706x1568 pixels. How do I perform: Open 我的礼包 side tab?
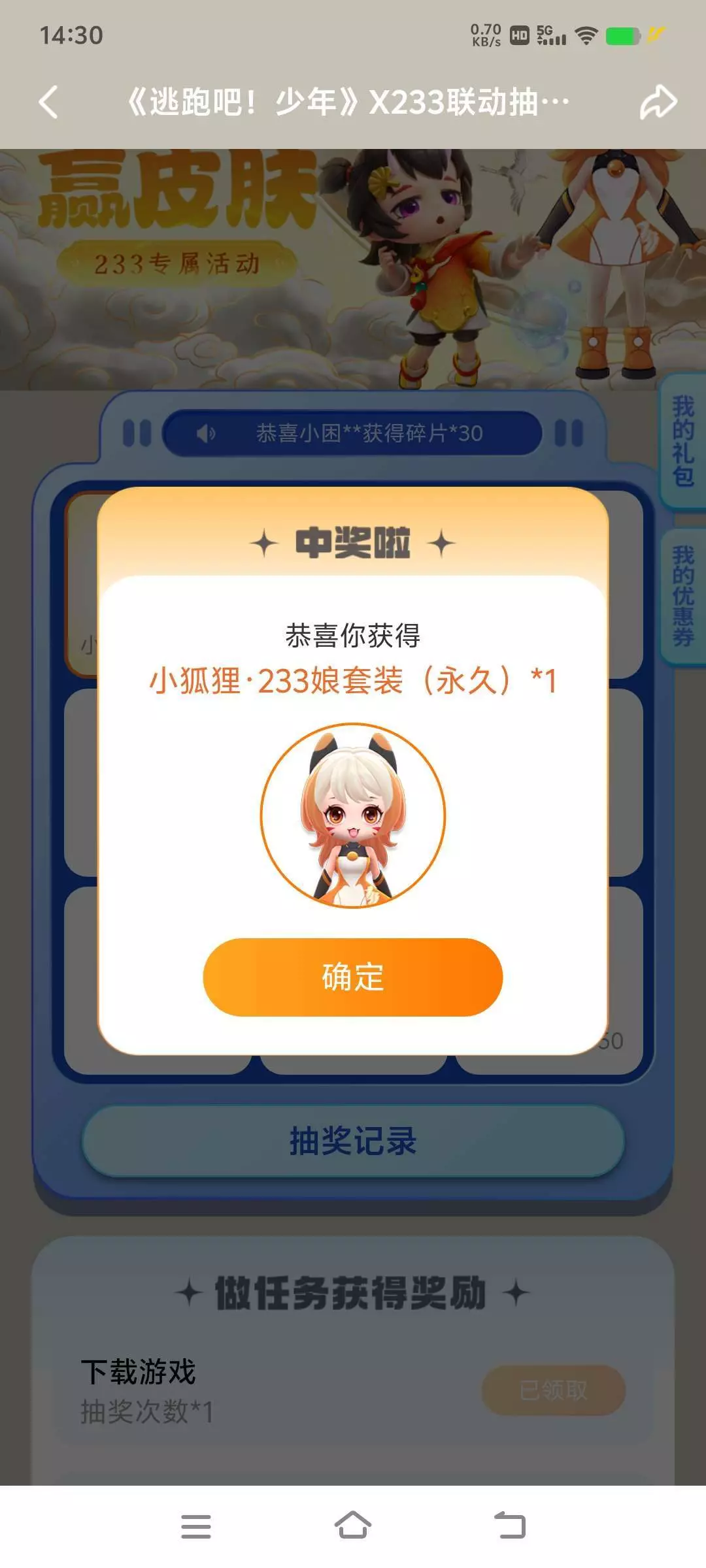pos(682,440)
